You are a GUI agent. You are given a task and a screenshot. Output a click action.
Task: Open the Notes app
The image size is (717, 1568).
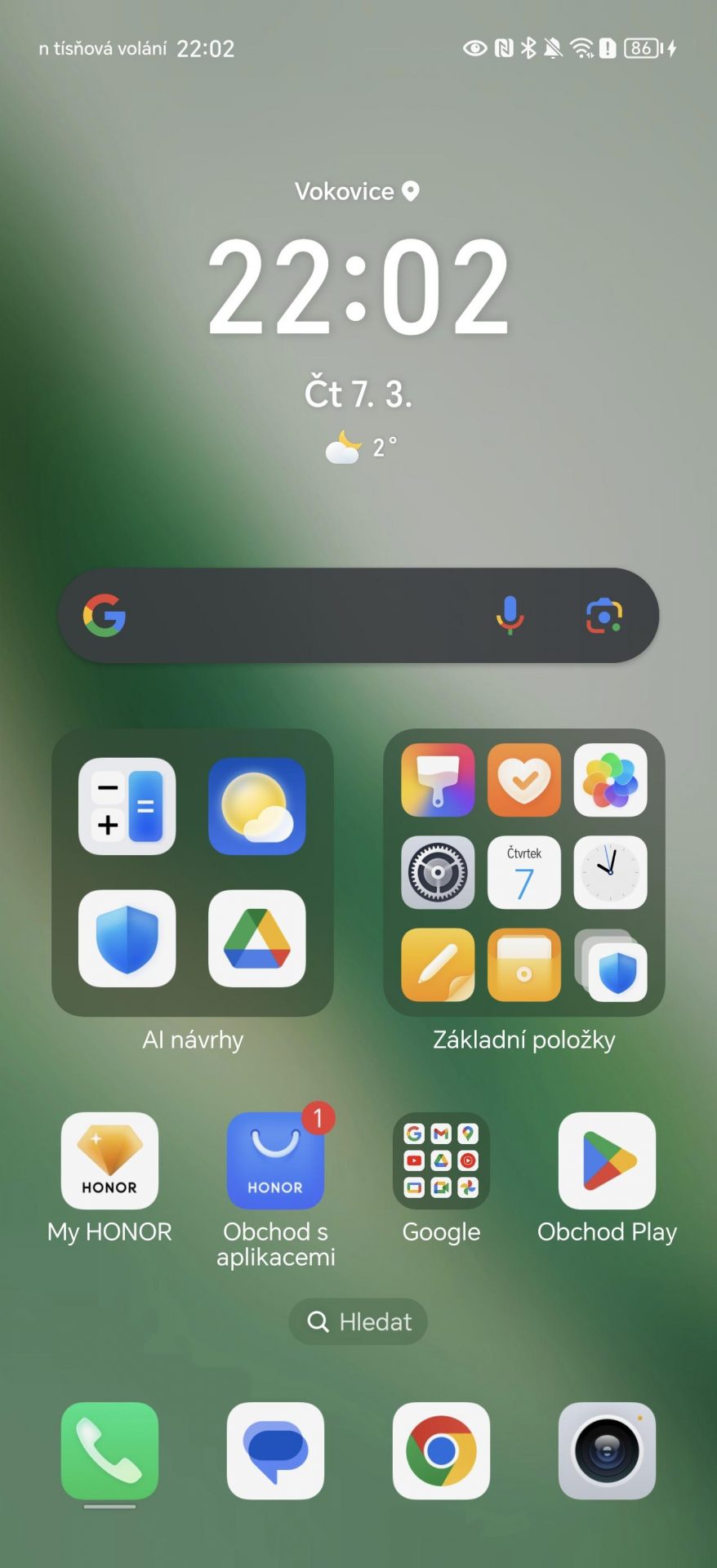click(438, 964)
